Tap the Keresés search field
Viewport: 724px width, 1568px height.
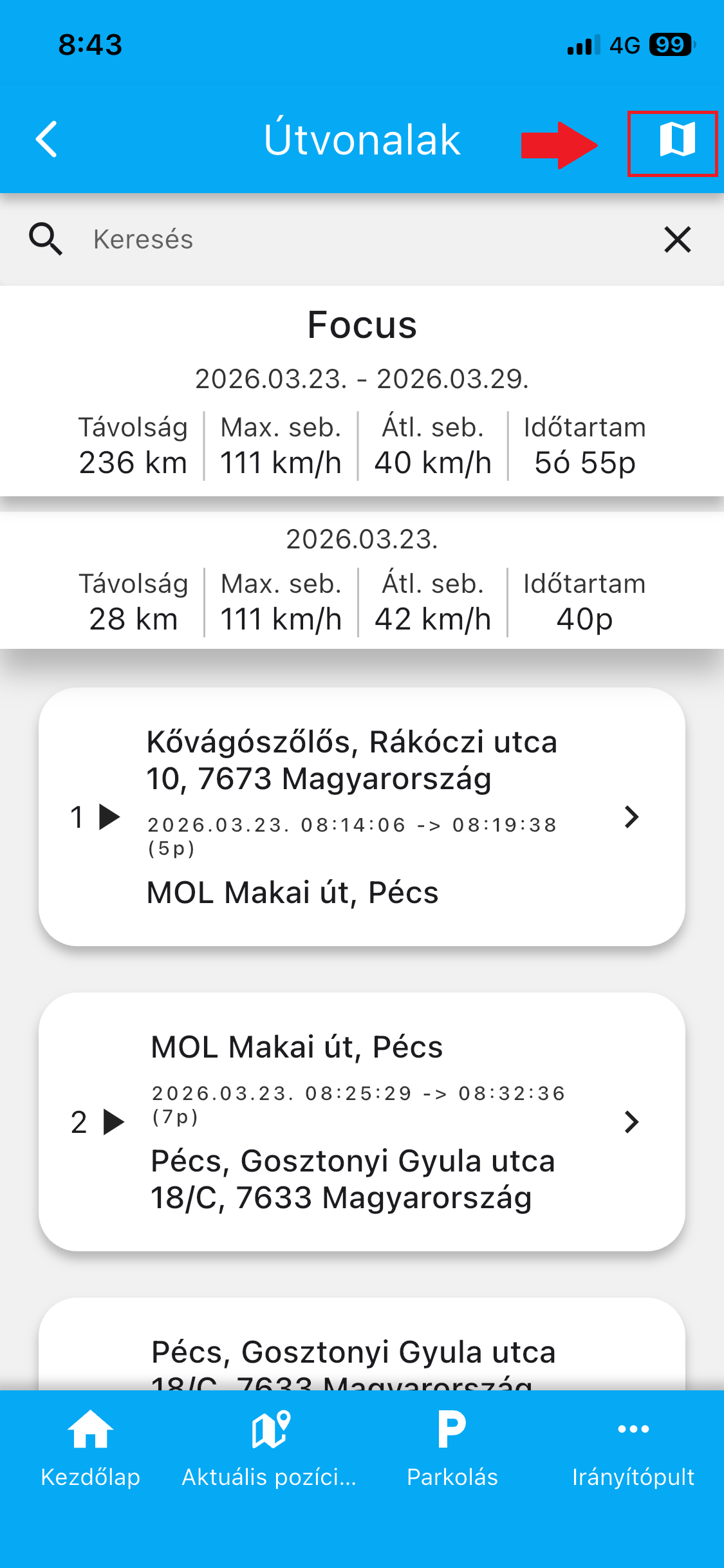point(360,239)
